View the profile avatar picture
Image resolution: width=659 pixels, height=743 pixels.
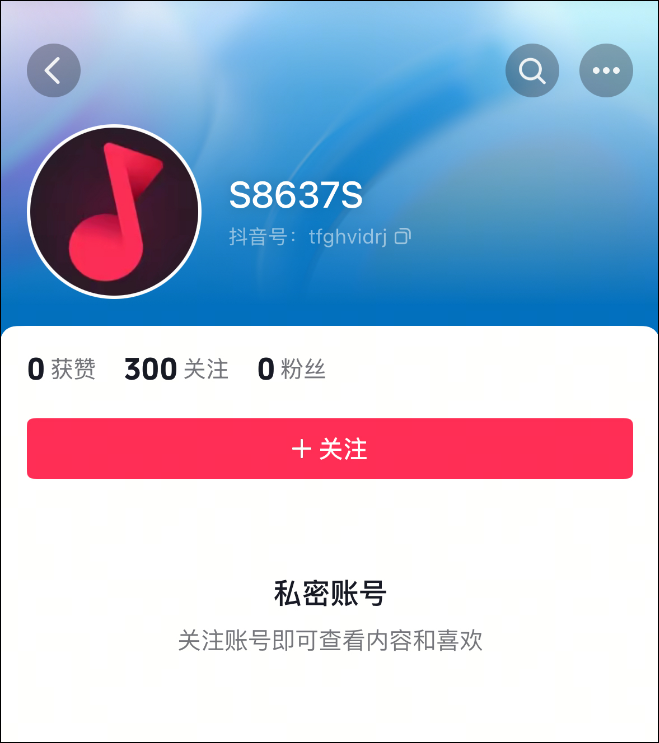[x=114, y=211]
